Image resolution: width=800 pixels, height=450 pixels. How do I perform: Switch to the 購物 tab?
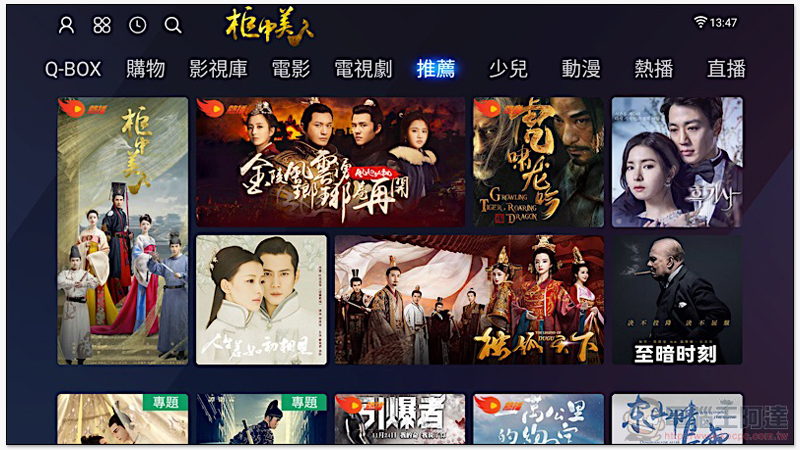tap(146, 69)
